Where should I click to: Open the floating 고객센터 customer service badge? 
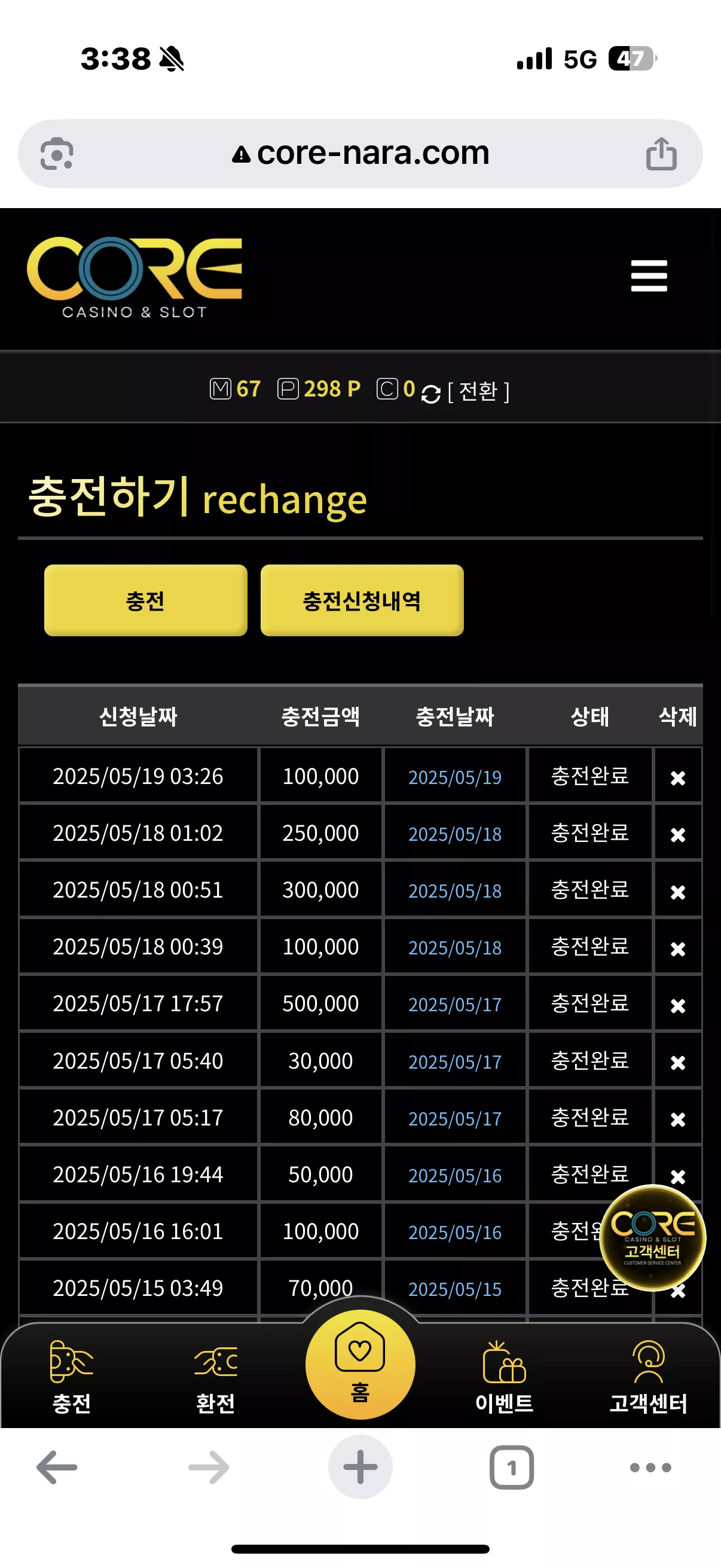(x=652, y=1237)
